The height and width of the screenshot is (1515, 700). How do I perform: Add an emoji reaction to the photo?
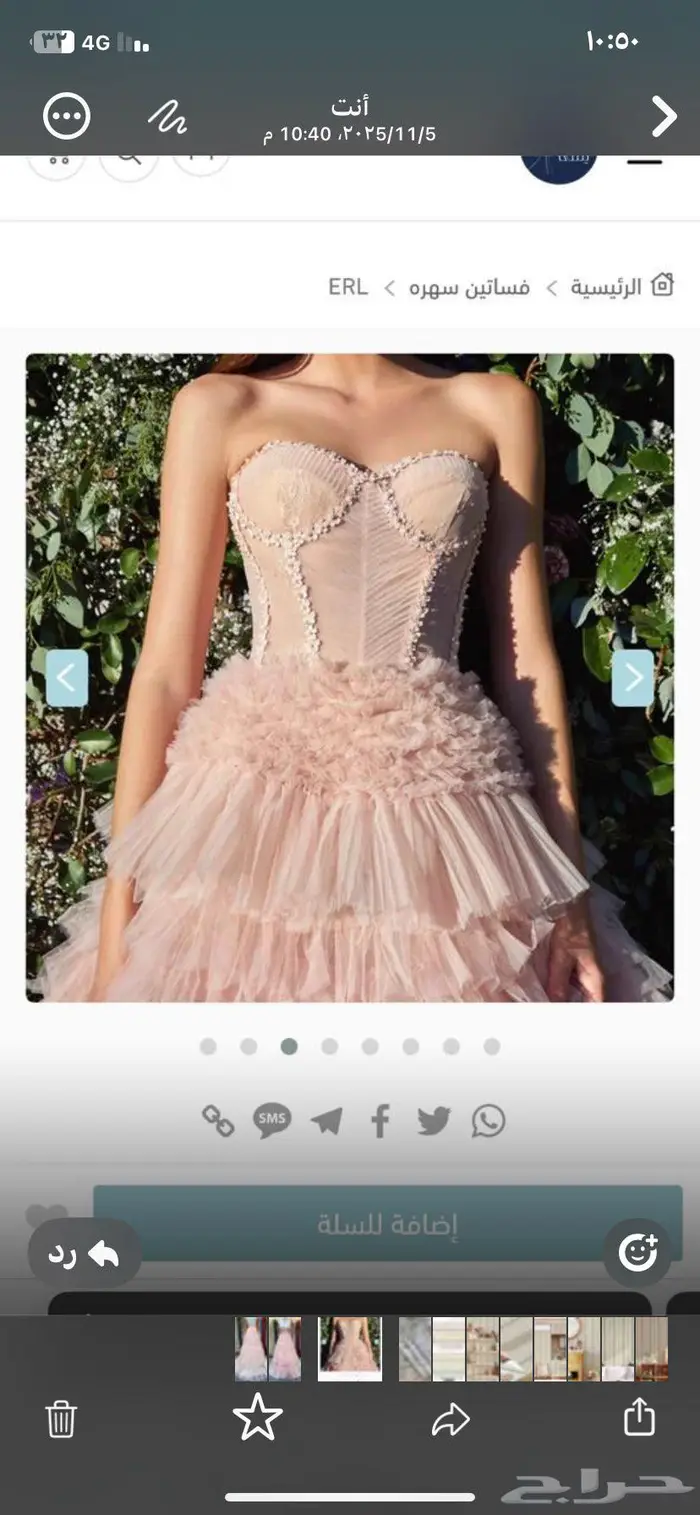[x=637, y=1252]
